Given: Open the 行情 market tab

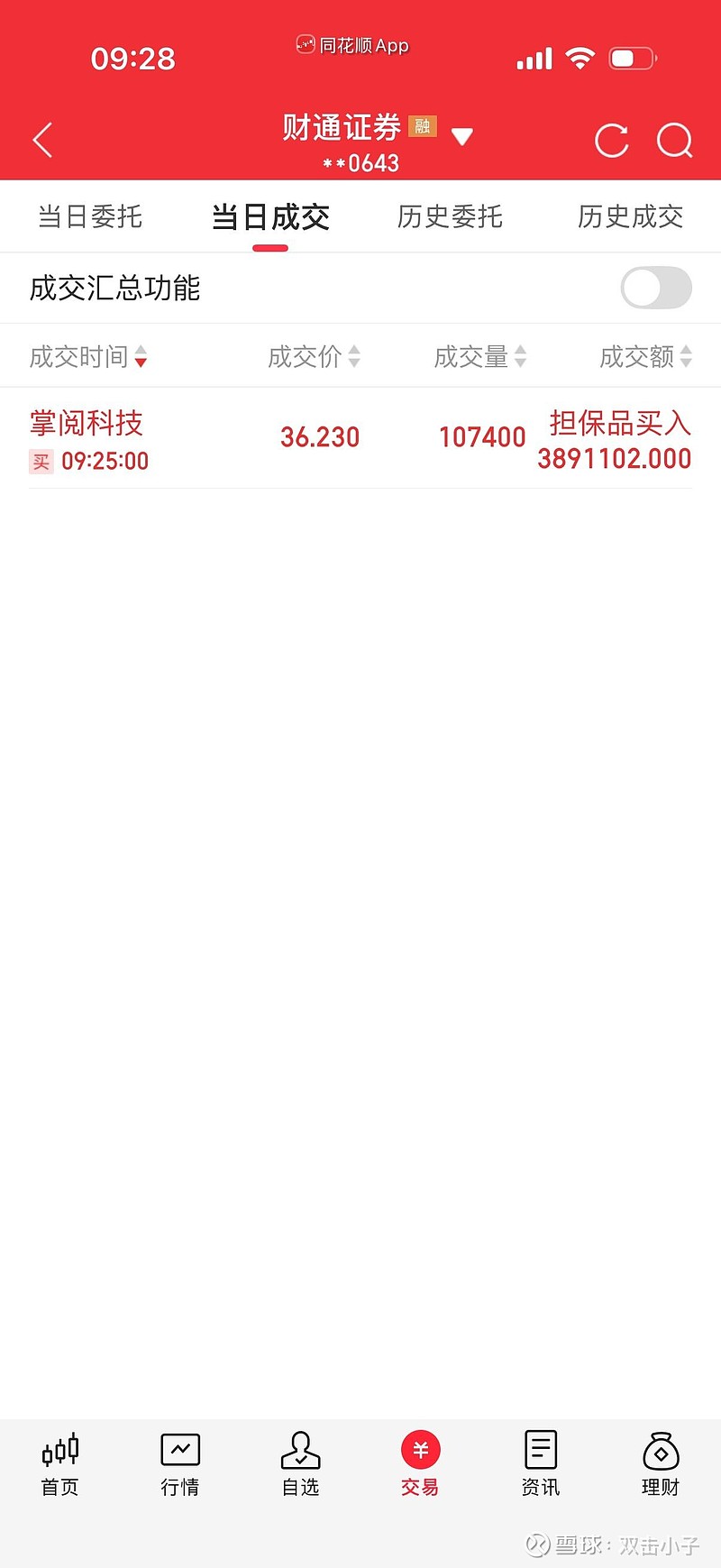Looking at the screenshot, I should (x=180, y=1465).
